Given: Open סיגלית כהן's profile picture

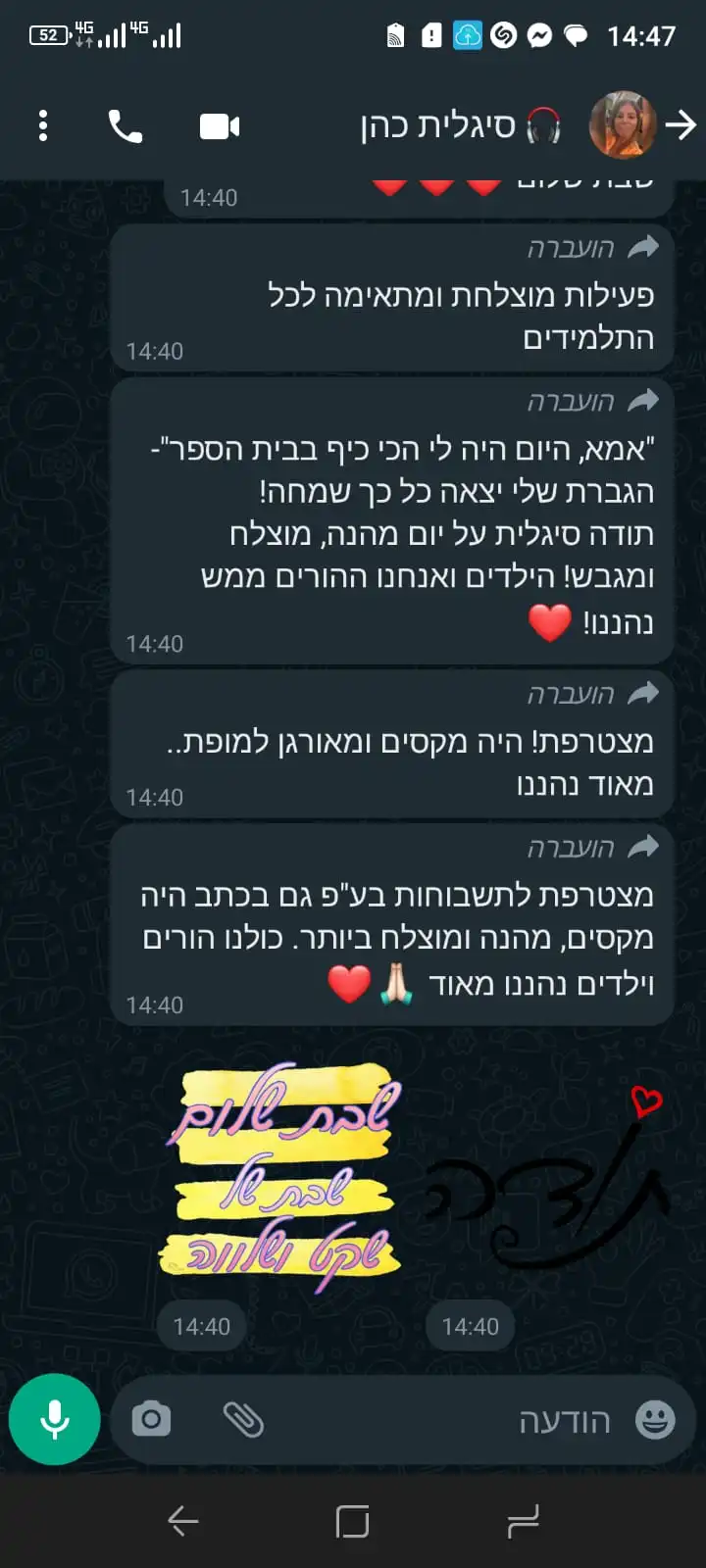Looking at the screenshot, I should [622, 125].
